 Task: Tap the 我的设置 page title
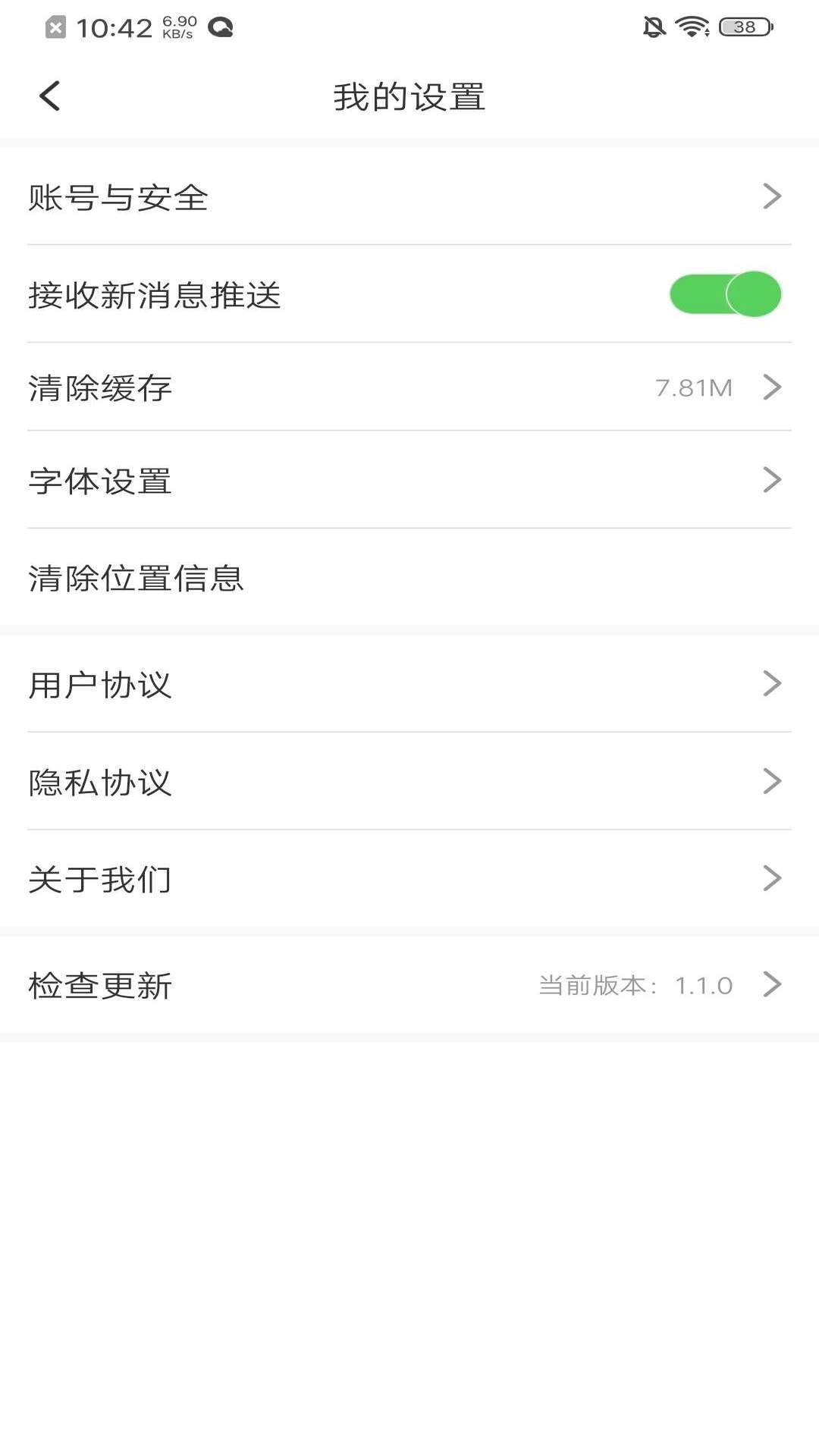pos(409,96)
